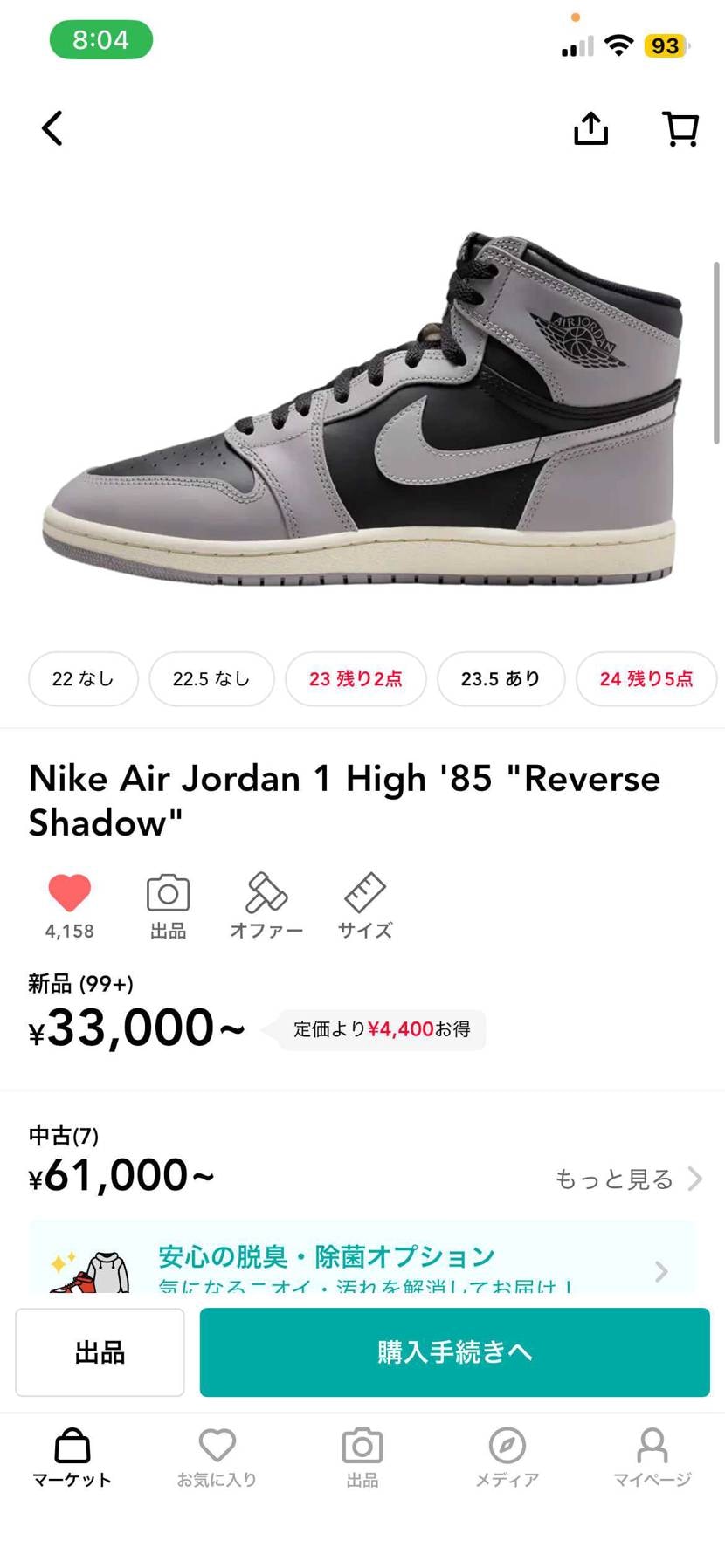
Task: Like this item with the heart icon
Action: [69, 894]
